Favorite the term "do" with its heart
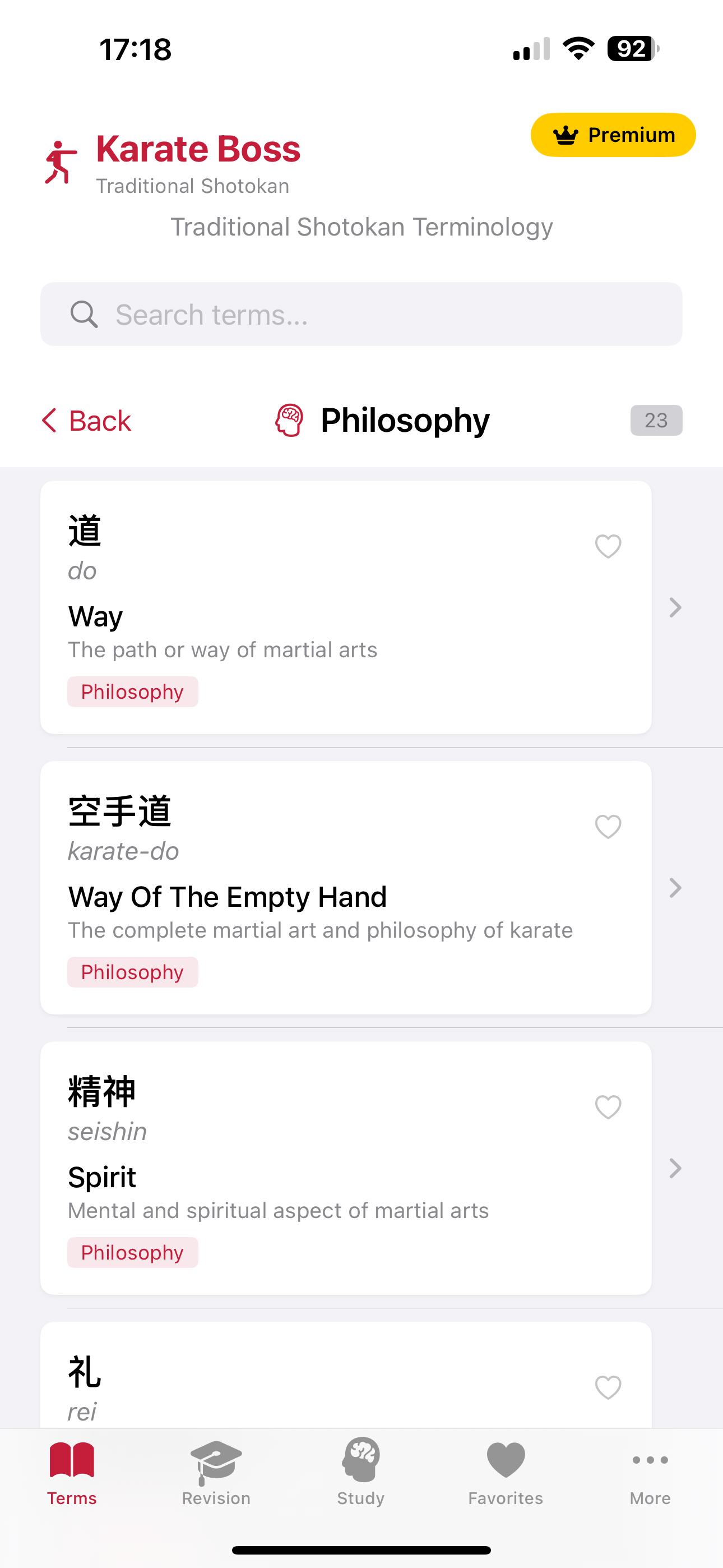The image size is (723, 1568). click(608, 546)
